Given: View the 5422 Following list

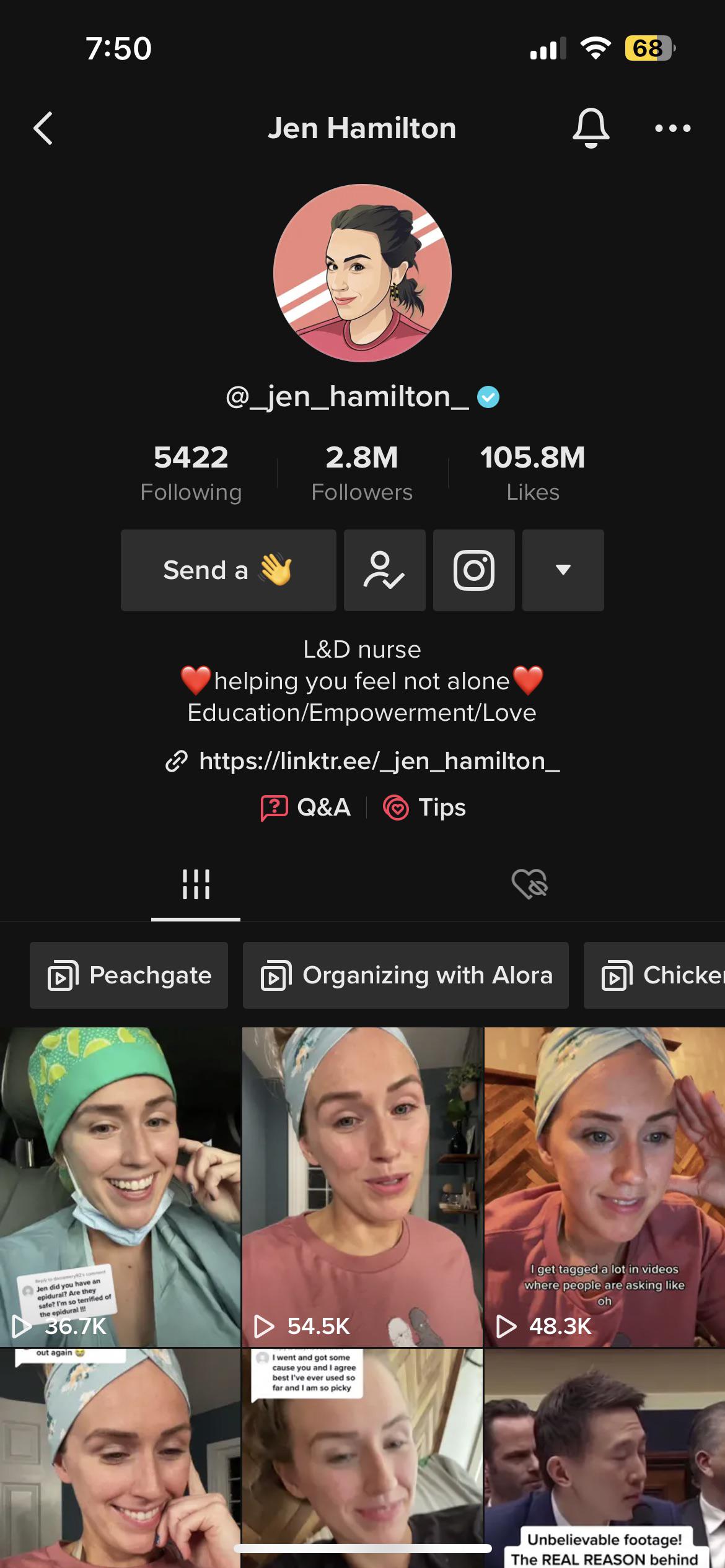Looking at the screenshot, I should tap(191, 473).
